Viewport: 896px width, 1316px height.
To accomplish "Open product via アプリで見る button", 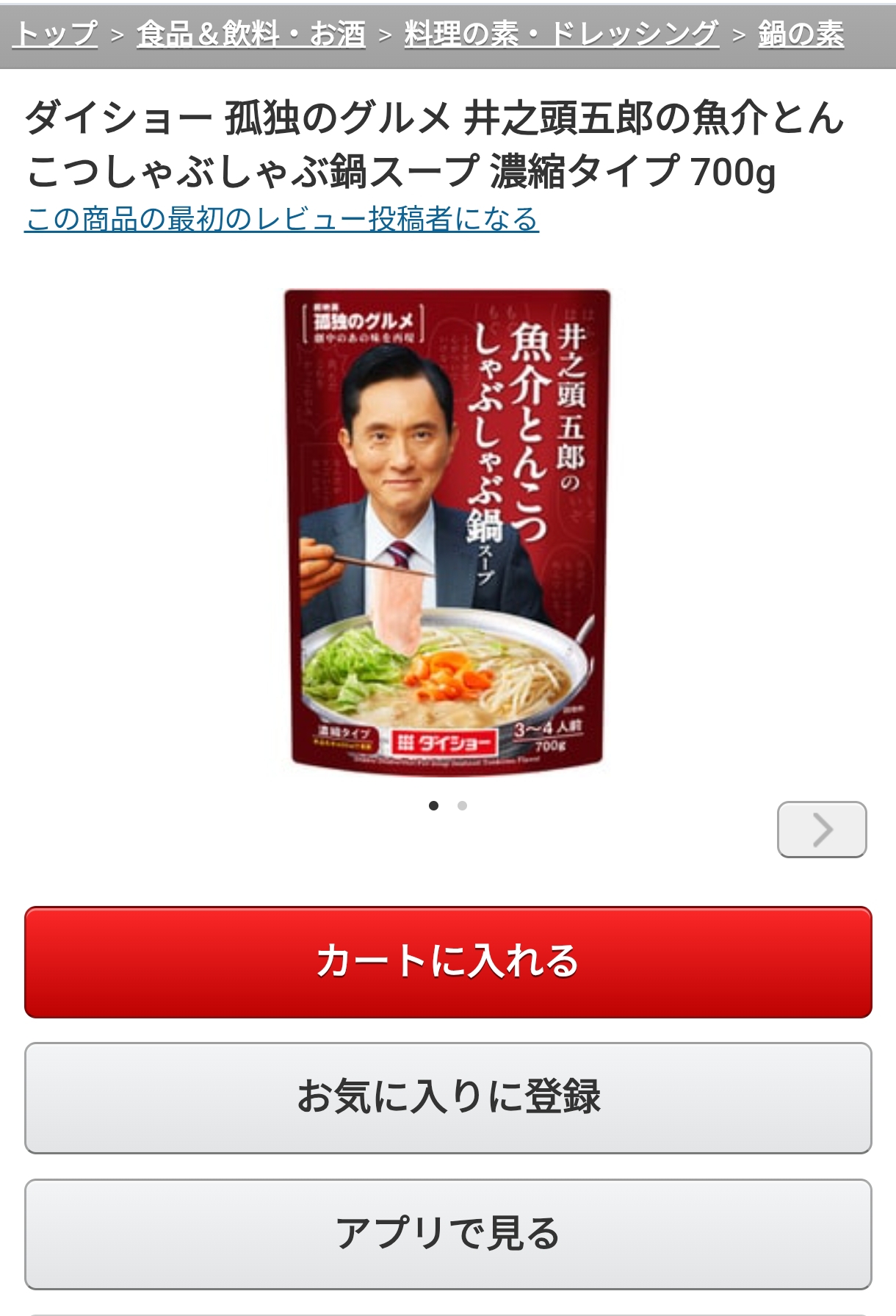I will pyautogui.click(x=448, y=1233).
